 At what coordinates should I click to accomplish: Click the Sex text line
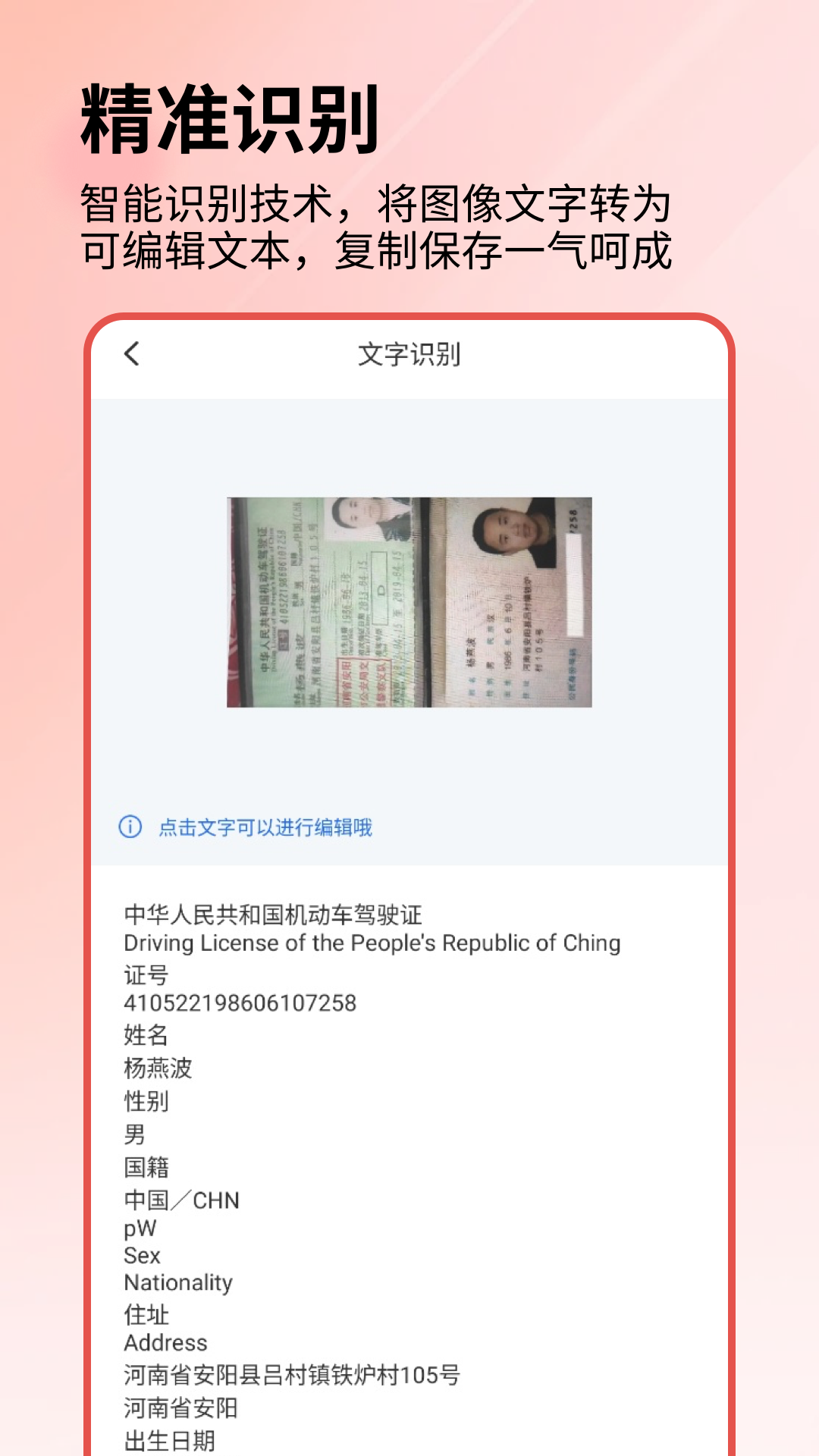coord(142,1257)
